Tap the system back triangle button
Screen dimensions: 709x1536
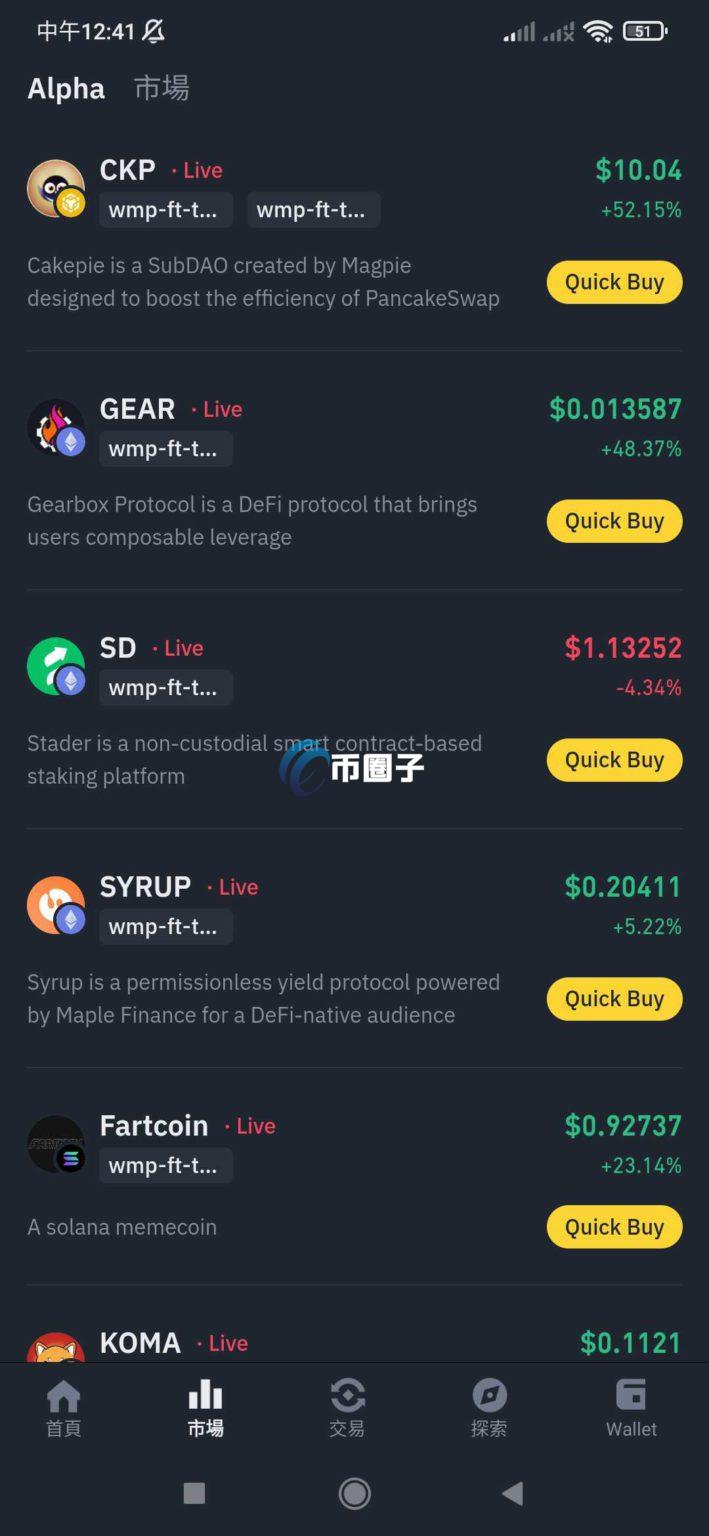coord(512,1493)
